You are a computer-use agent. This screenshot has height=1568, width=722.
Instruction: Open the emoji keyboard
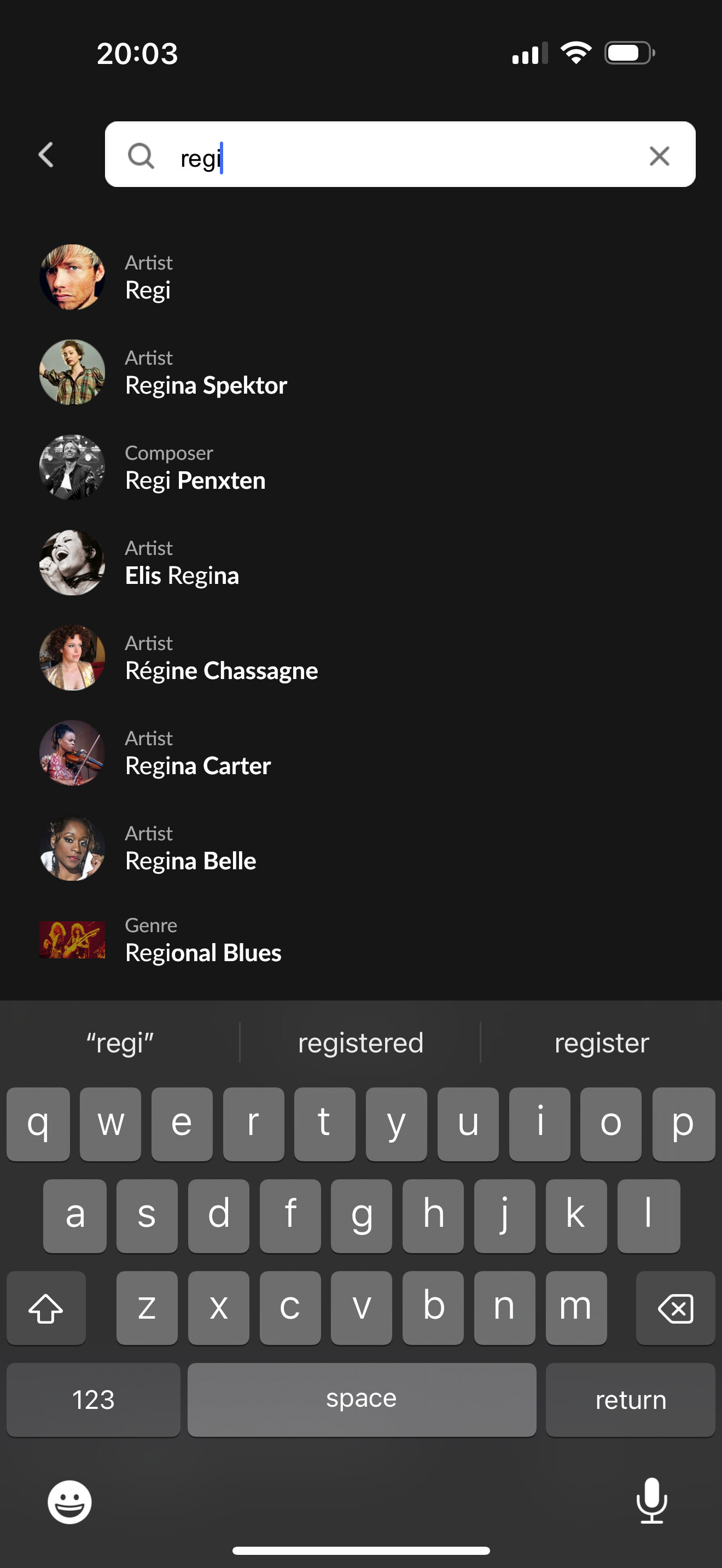[69, 1502]
